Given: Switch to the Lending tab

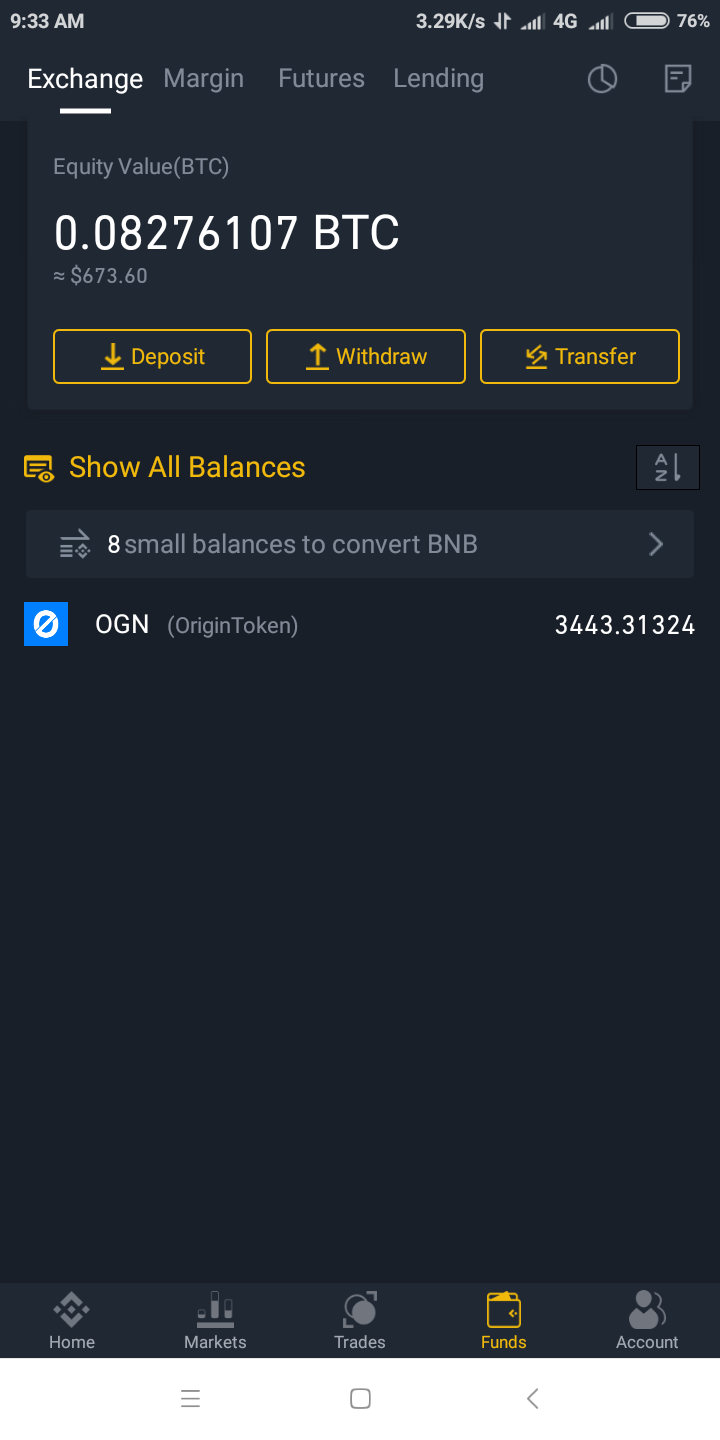Looking at the screenshot, I should pyautogui.click(x=438, y=79).
